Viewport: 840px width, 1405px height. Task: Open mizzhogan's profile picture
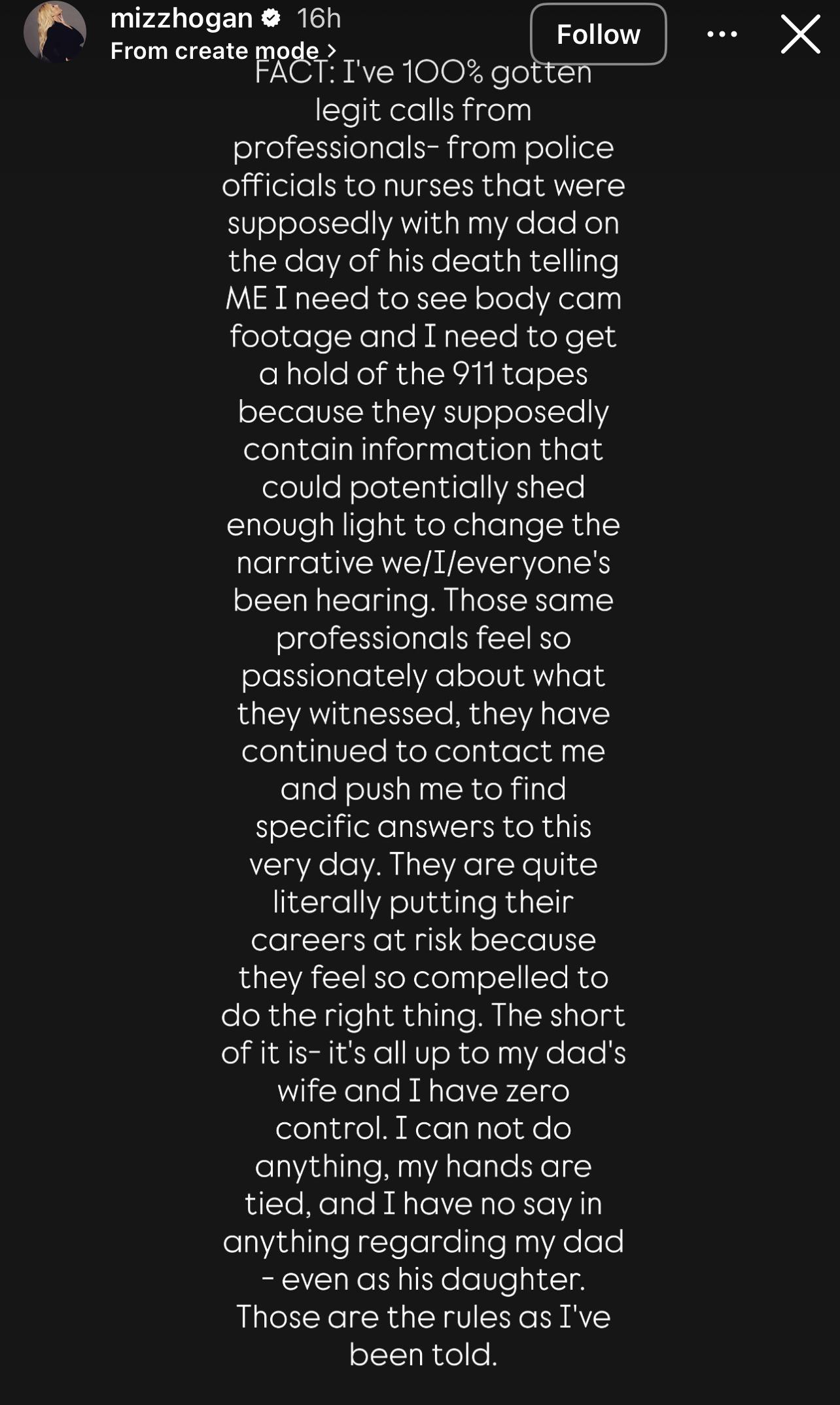(55, 32)
